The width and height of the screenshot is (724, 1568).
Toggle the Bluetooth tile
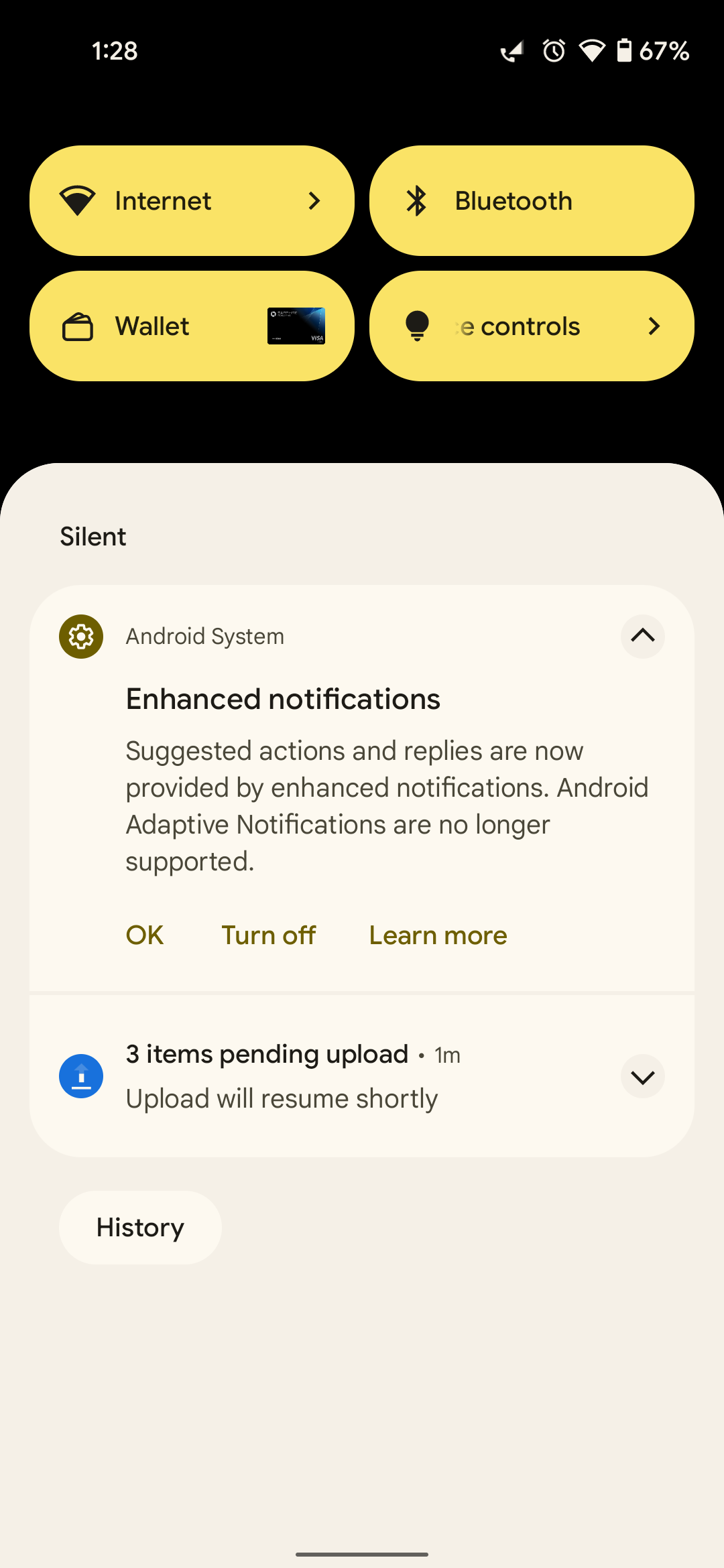click(532, 200)
